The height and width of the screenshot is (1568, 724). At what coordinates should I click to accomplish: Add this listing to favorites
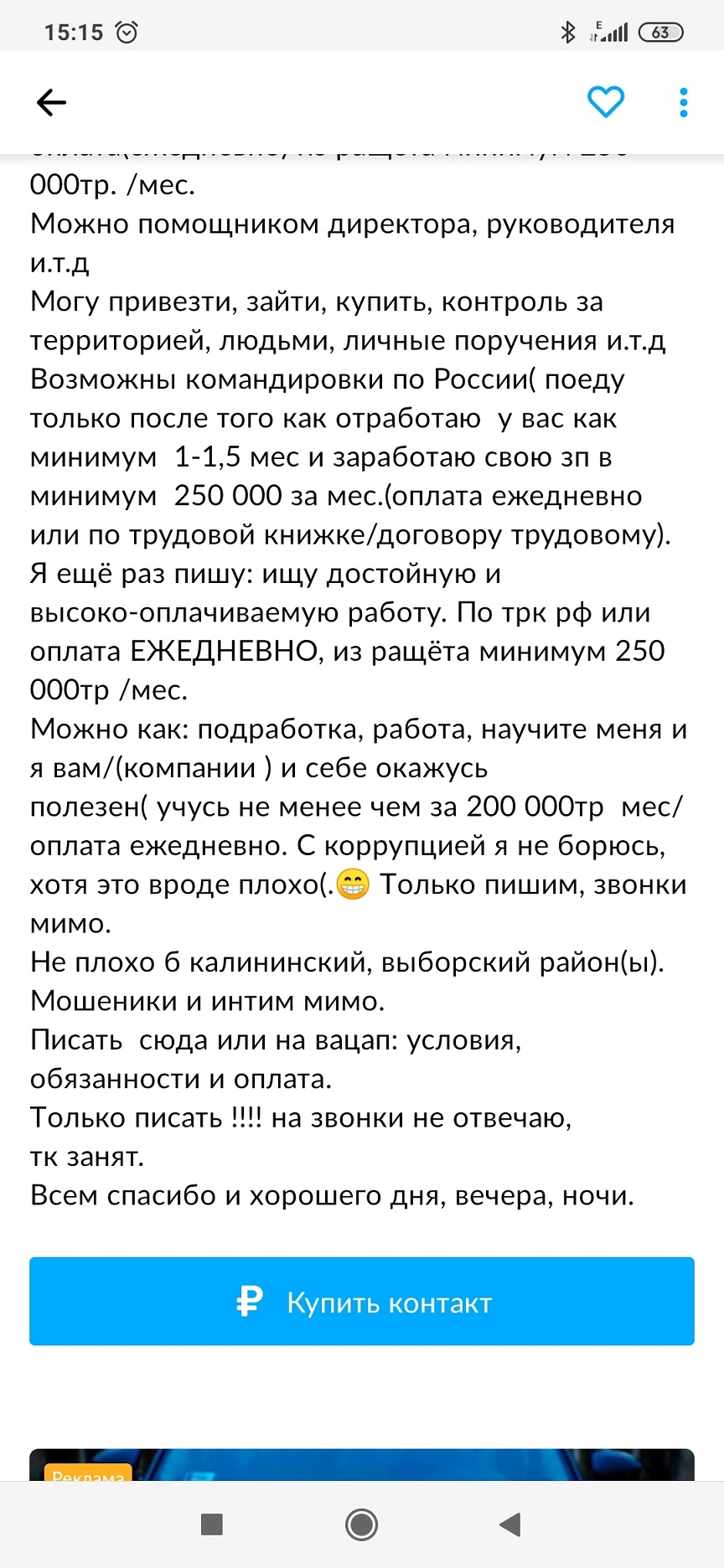[x=605, y=102]
